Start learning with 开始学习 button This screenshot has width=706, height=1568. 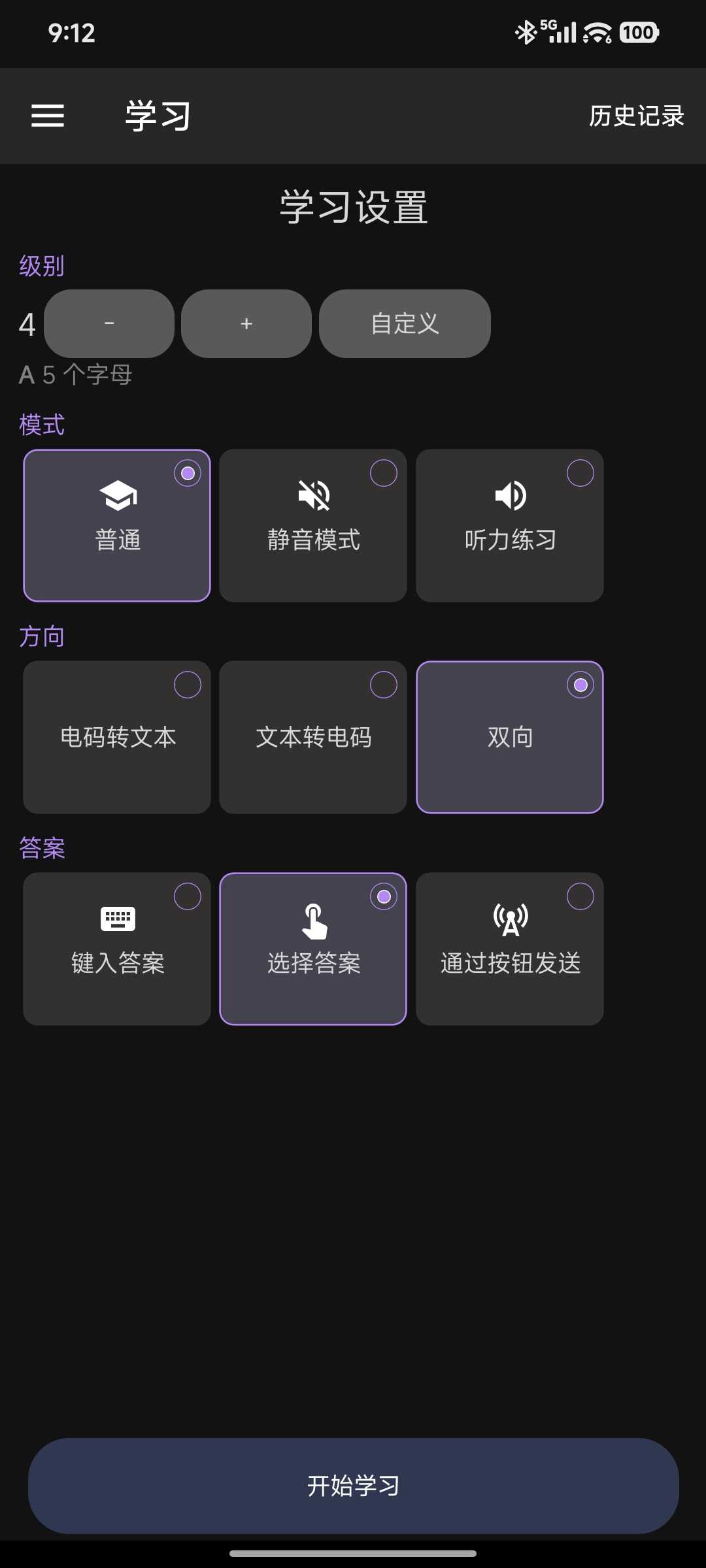[x=353, y=1486]
